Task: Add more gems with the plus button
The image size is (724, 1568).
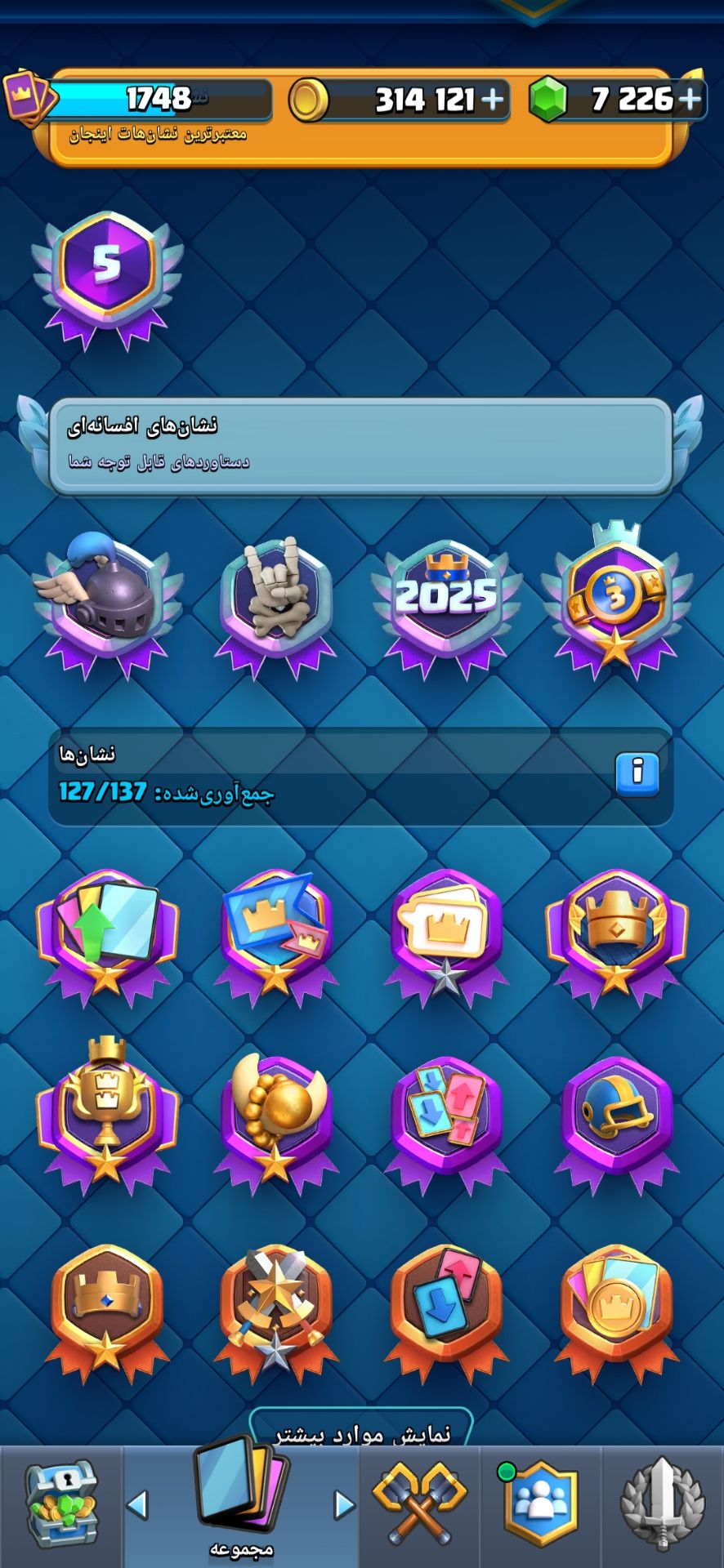Action: pos(690,99)
